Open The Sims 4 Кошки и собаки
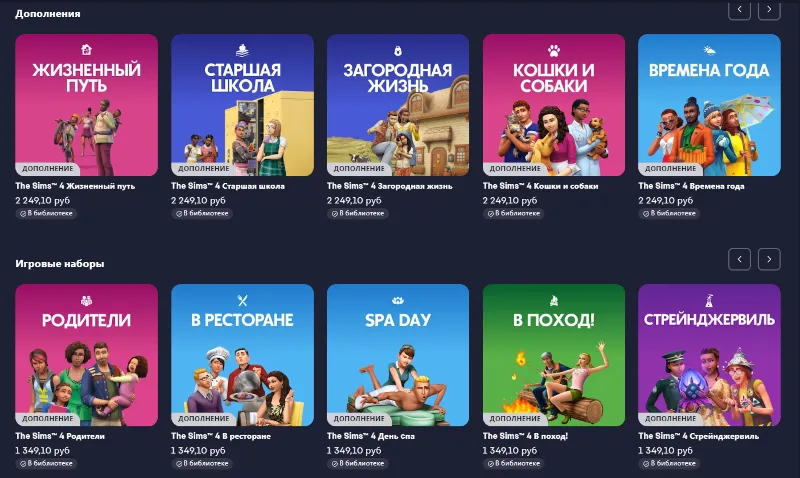This screenshot has width=800, height=478. [x=554, y=105]
